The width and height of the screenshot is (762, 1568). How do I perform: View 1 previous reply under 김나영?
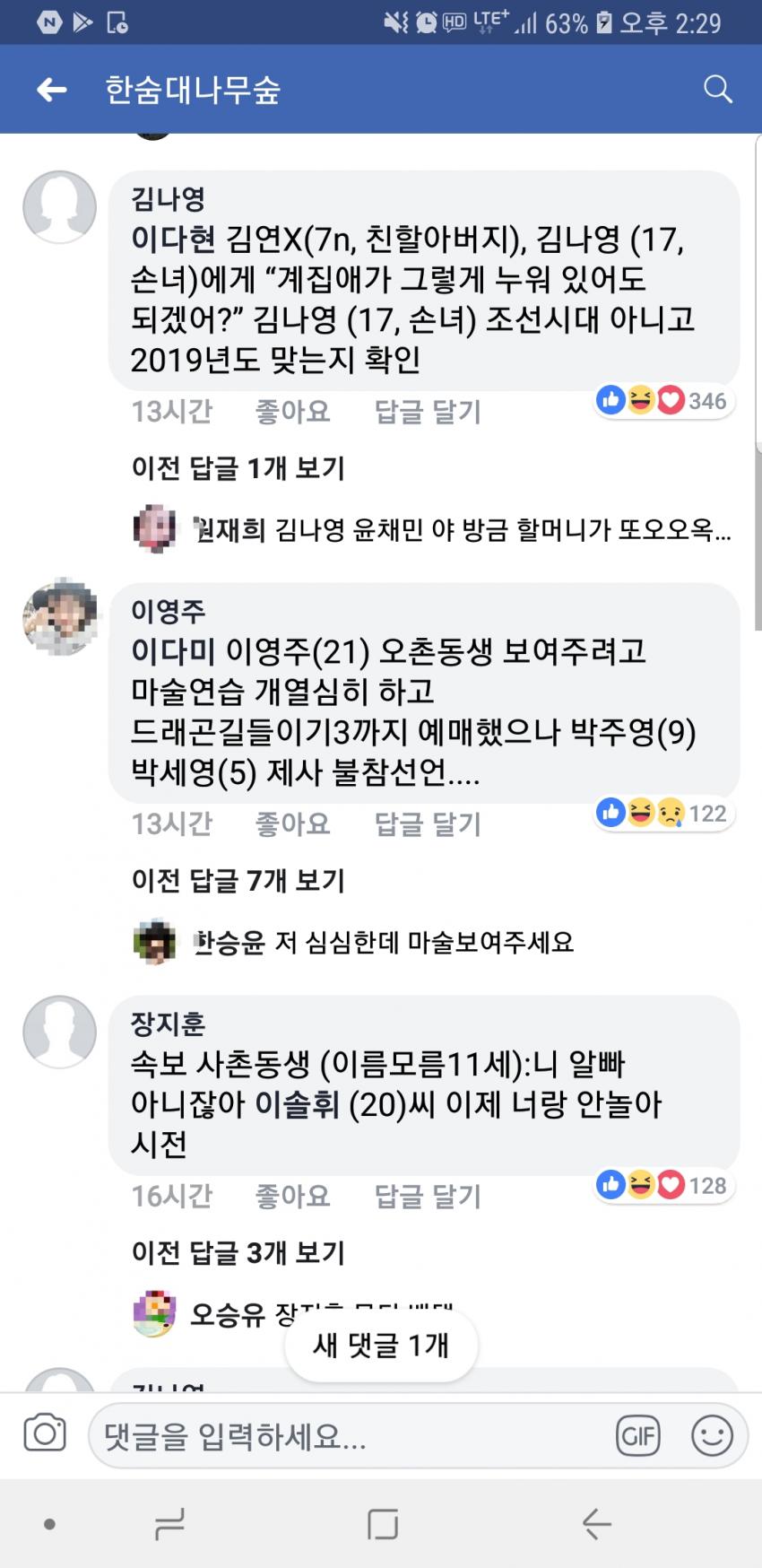coord(238,467)
